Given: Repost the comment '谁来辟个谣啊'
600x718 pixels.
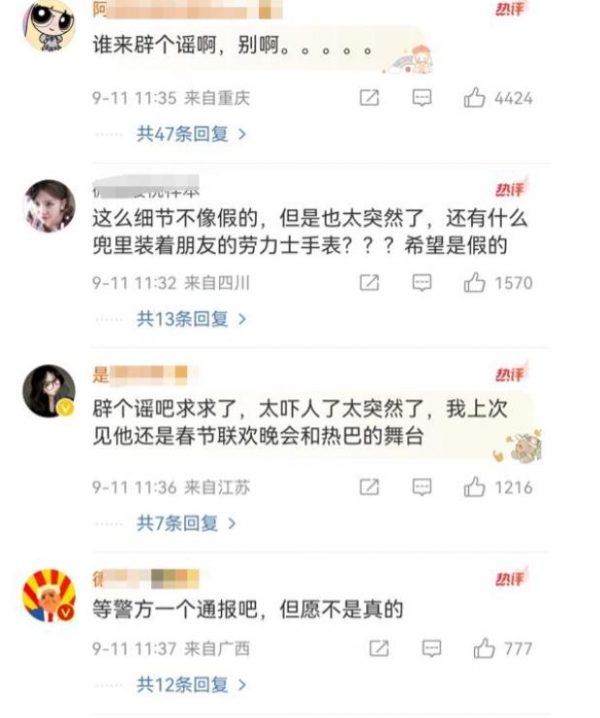Looking at the screenshot, I should (369, 98).
